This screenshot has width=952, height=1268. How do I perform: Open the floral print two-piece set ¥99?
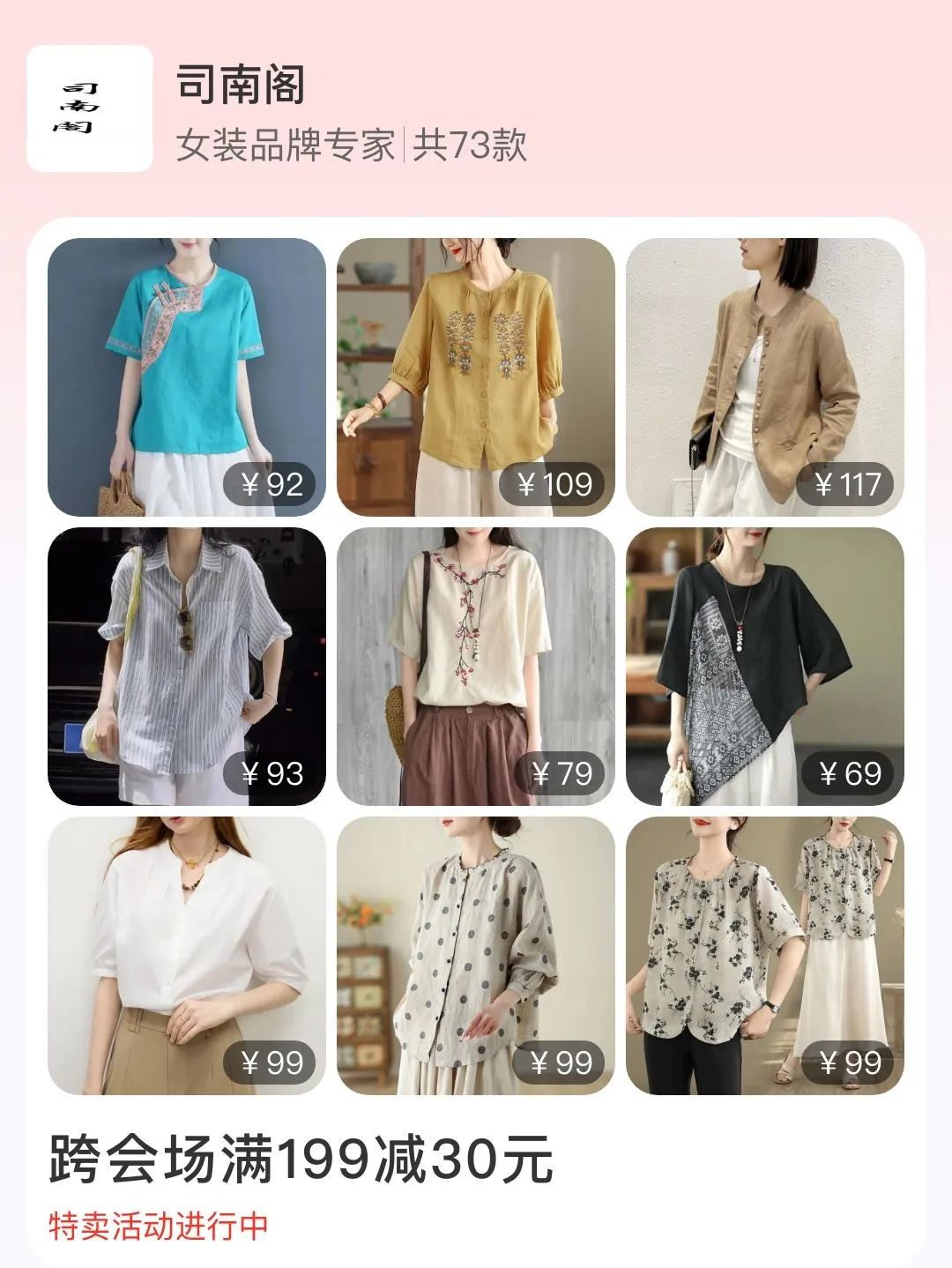[x=764, y=955]
